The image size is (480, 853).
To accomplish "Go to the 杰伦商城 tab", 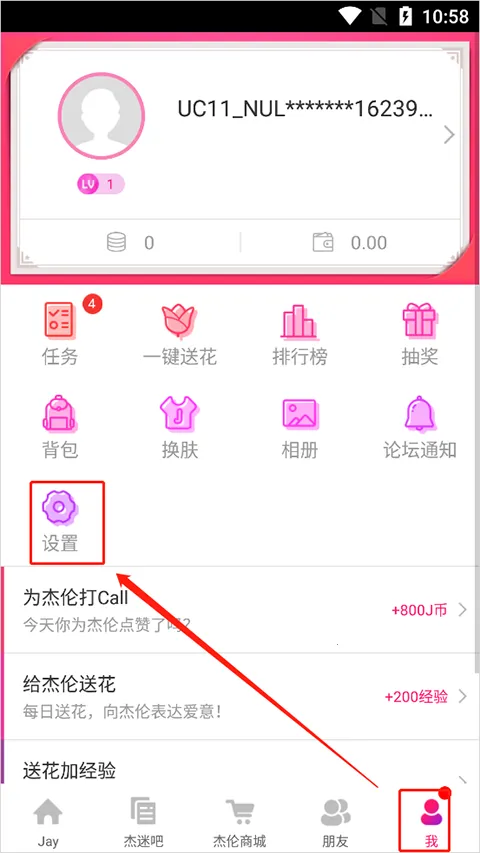I will click(x=240, y=820).
